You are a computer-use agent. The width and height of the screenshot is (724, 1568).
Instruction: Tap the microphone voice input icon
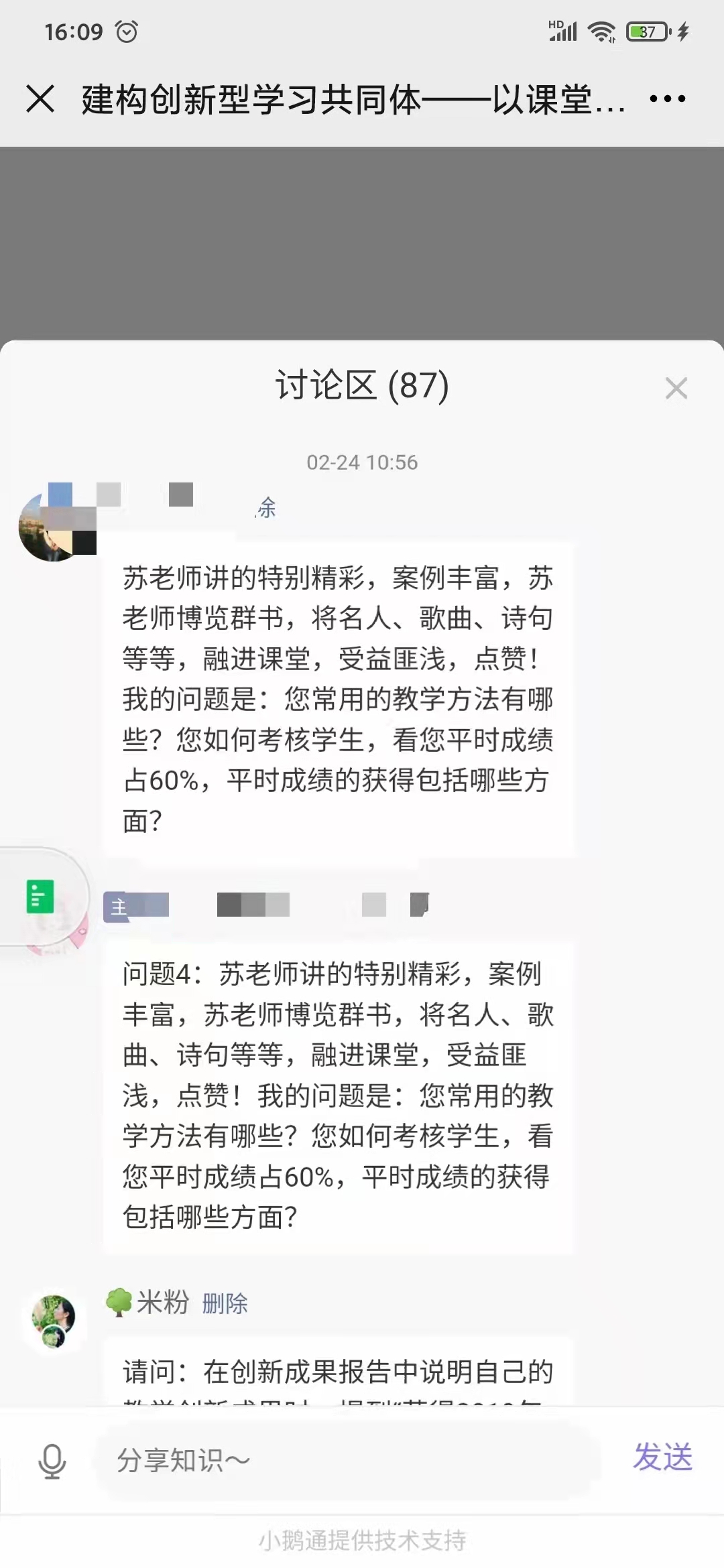(x=52, y=1461)
